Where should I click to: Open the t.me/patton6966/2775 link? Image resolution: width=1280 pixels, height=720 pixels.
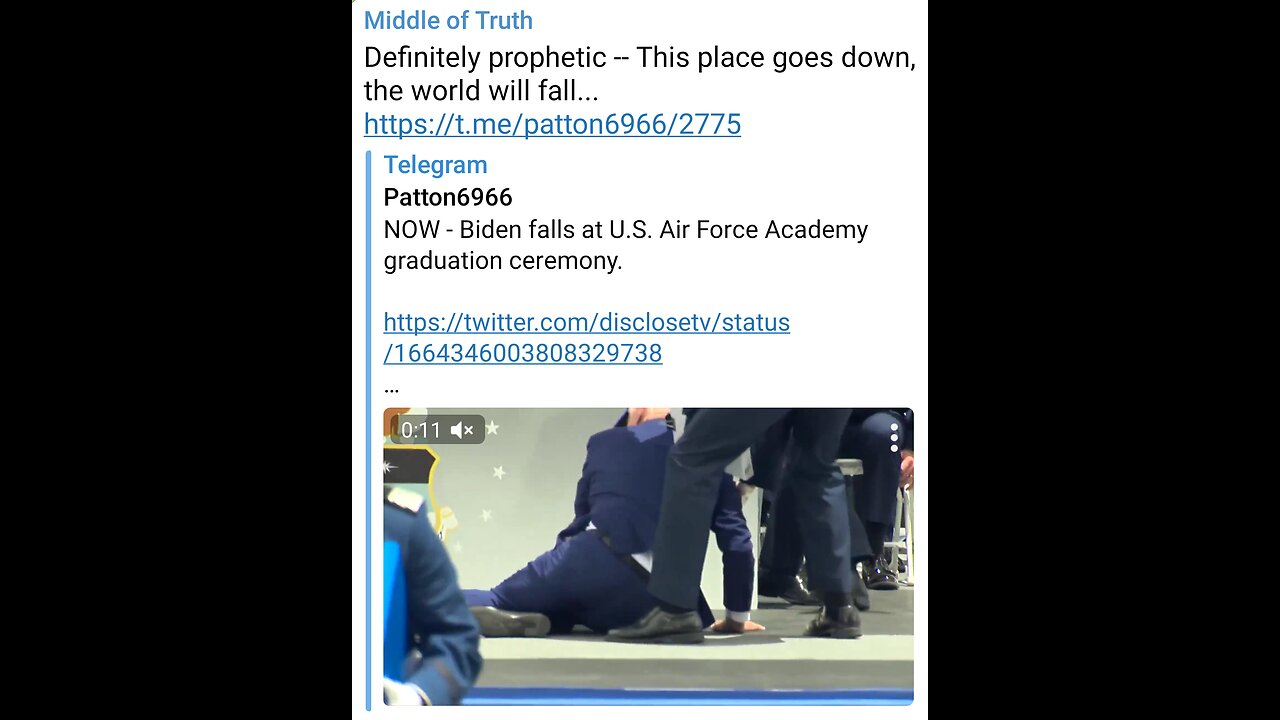tap(552, 124)
